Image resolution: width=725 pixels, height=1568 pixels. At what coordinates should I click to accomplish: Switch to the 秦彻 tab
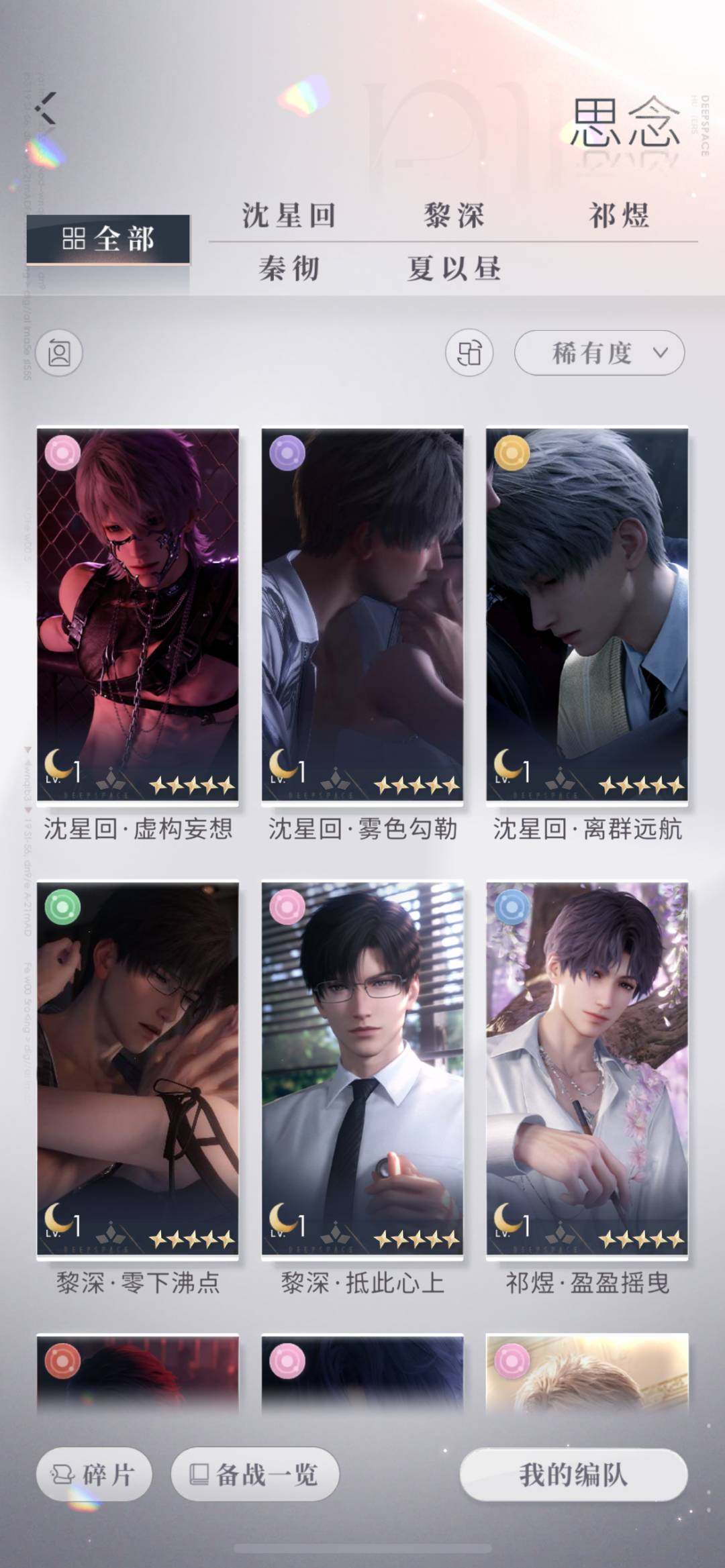[289, 269]
